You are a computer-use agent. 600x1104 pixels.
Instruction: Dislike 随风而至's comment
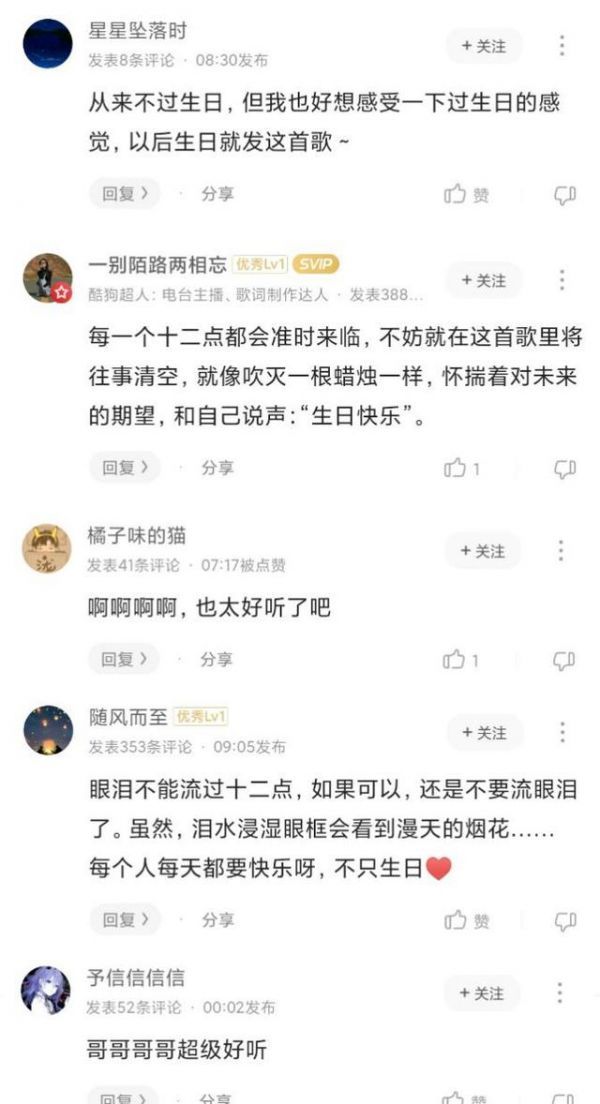click(x=565, y=920)
